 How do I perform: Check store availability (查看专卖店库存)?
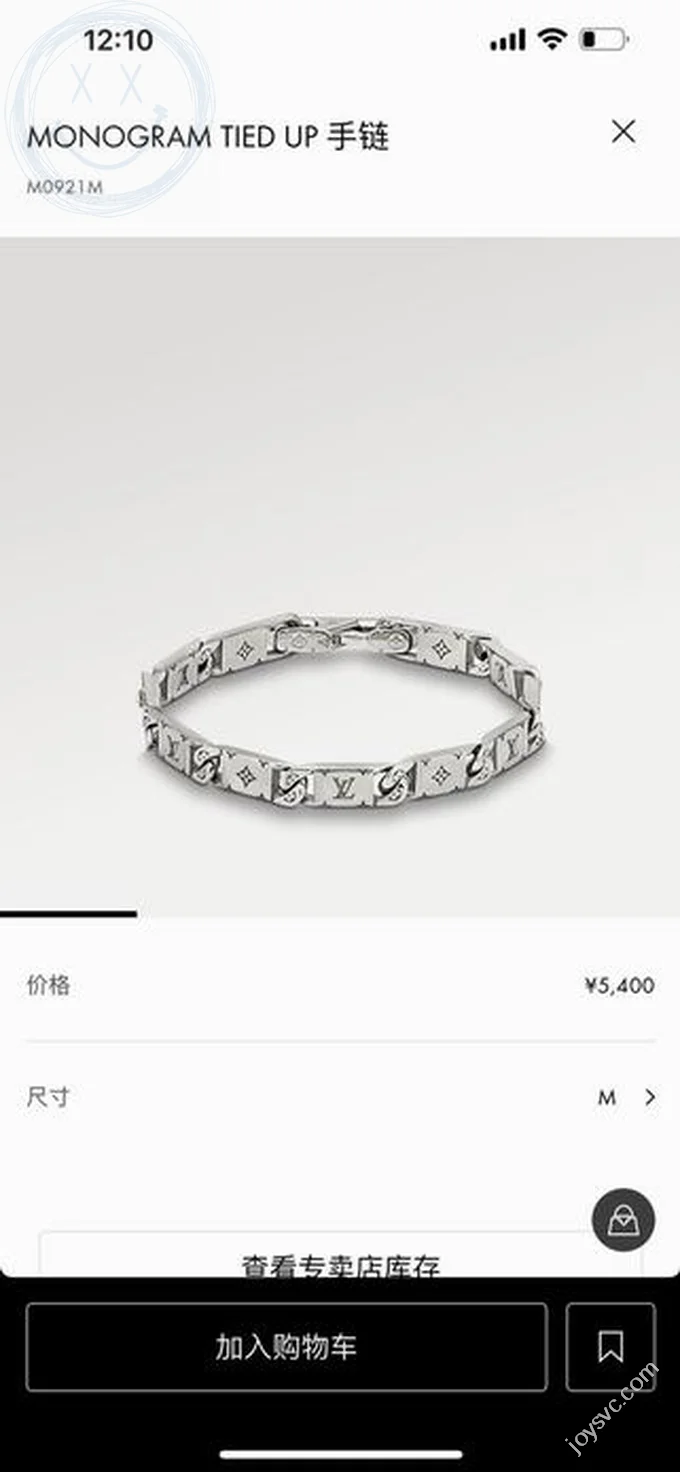point(340,1262)
